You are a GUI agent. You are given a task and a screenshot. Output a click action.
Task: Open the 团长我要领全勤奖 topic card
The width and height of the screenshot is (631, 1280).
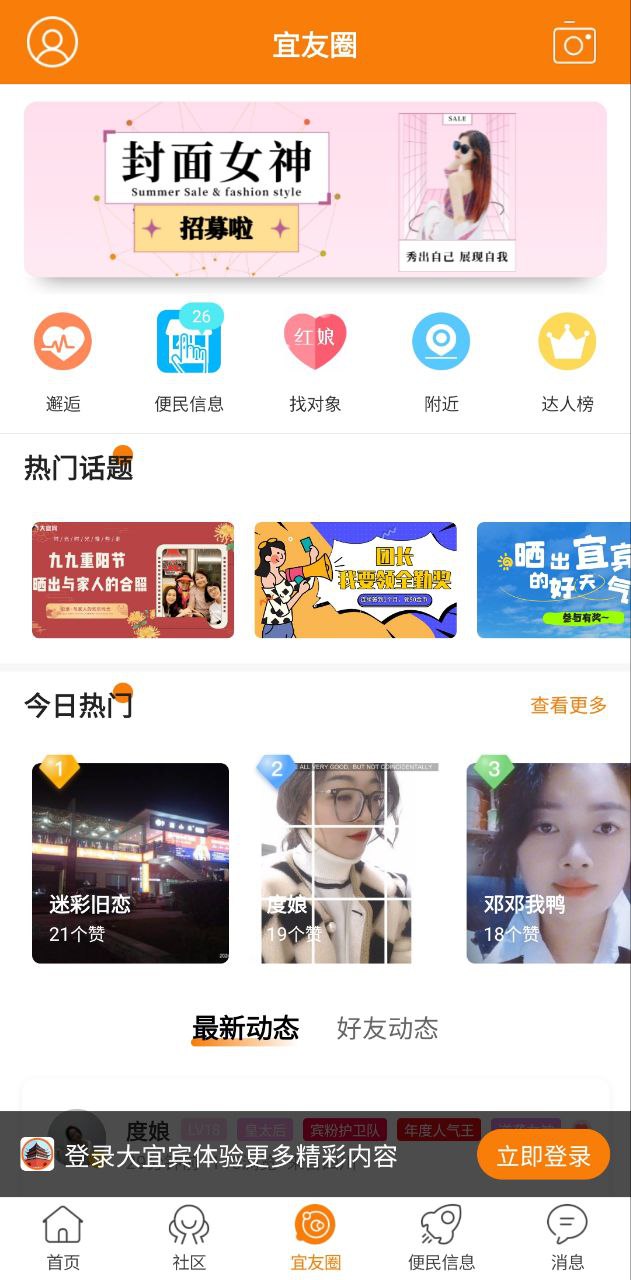click(x=355, y=580)
